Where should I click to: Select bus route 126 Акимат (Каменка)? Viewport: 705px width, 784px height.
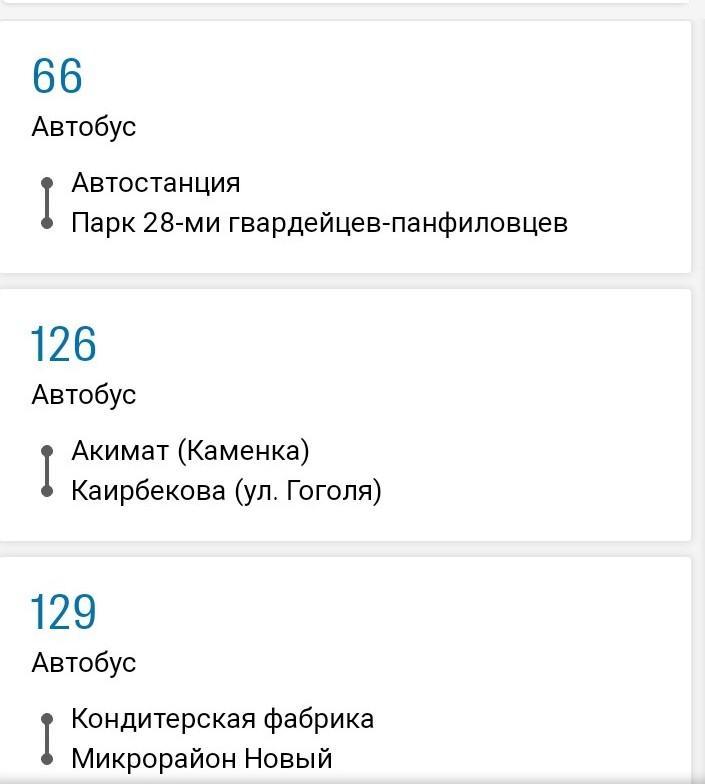[x=345, y=415]
